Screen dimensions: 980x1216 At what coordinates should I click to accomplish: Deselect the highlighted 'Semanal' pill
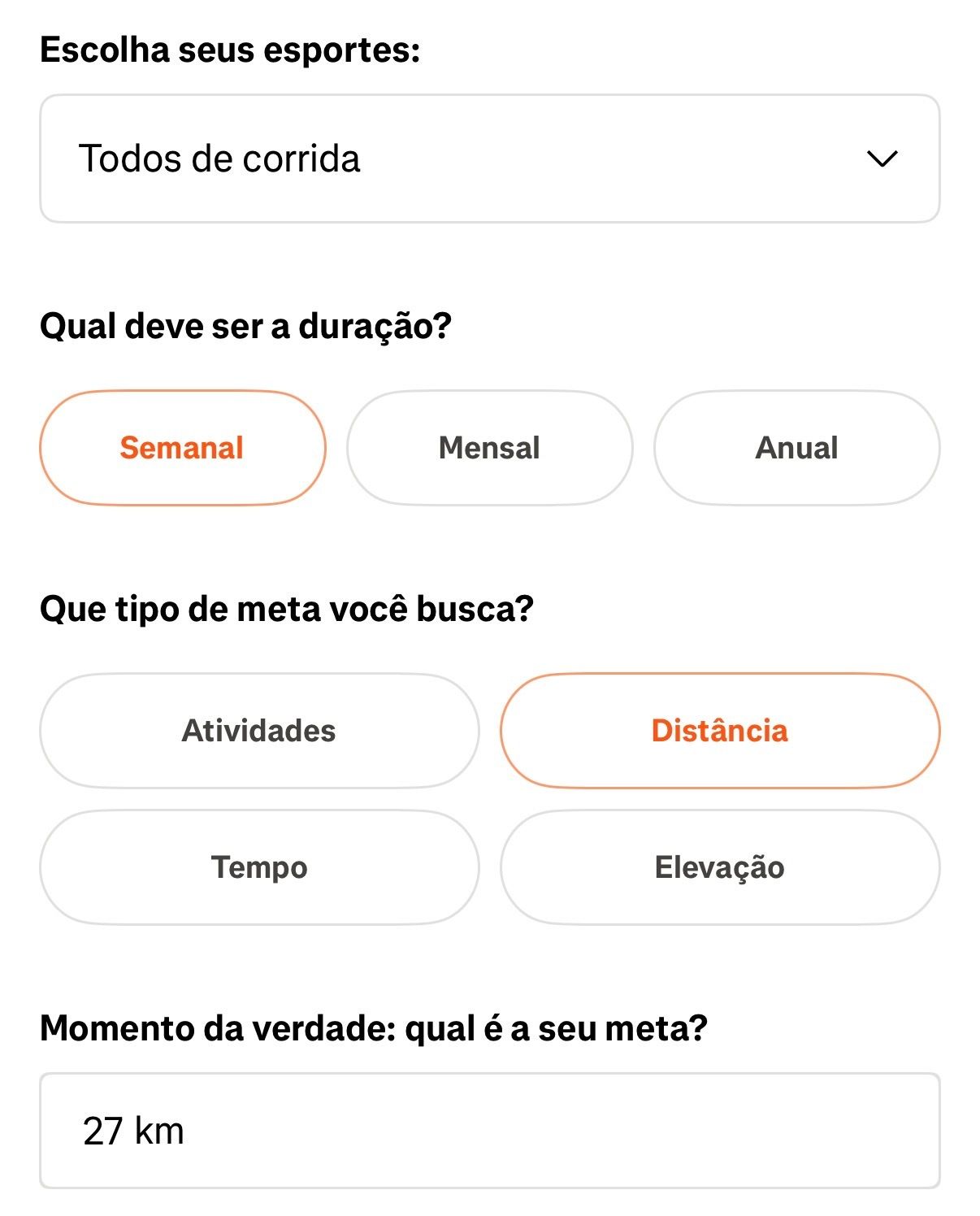click(x=182, y=447)
